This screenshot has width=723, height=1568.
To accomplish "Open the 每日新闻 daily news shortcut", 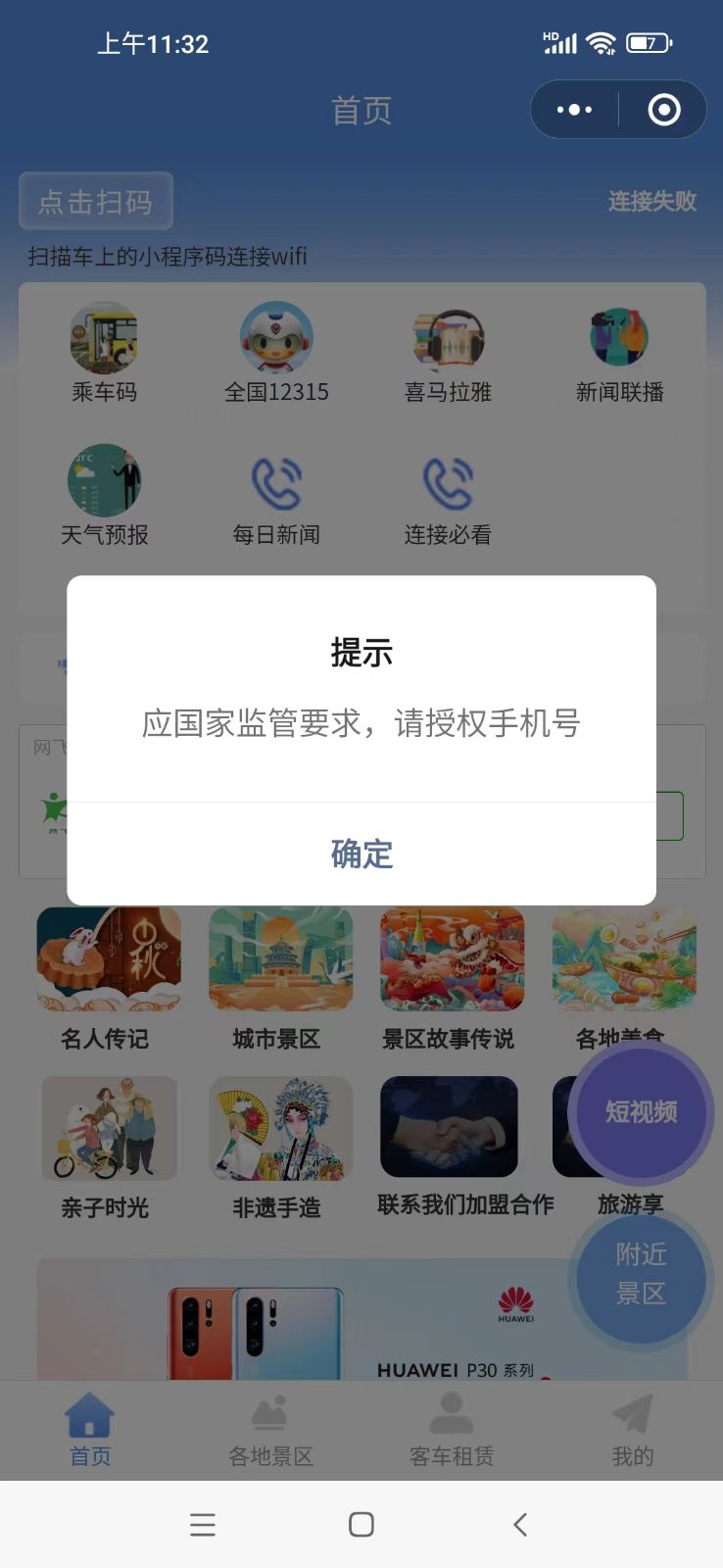I will coord(276,497).
